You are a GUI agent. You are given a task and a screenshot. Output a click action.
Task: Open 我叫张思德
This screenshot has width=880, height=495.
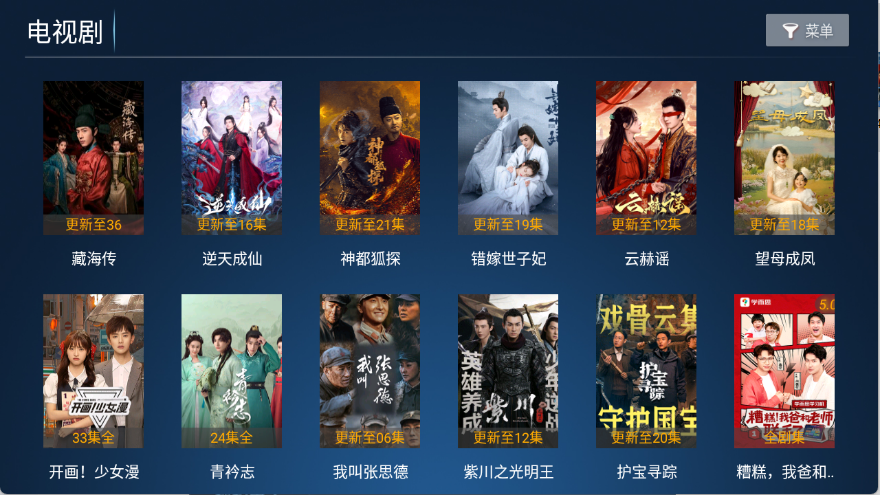click(x=369, y=370)
